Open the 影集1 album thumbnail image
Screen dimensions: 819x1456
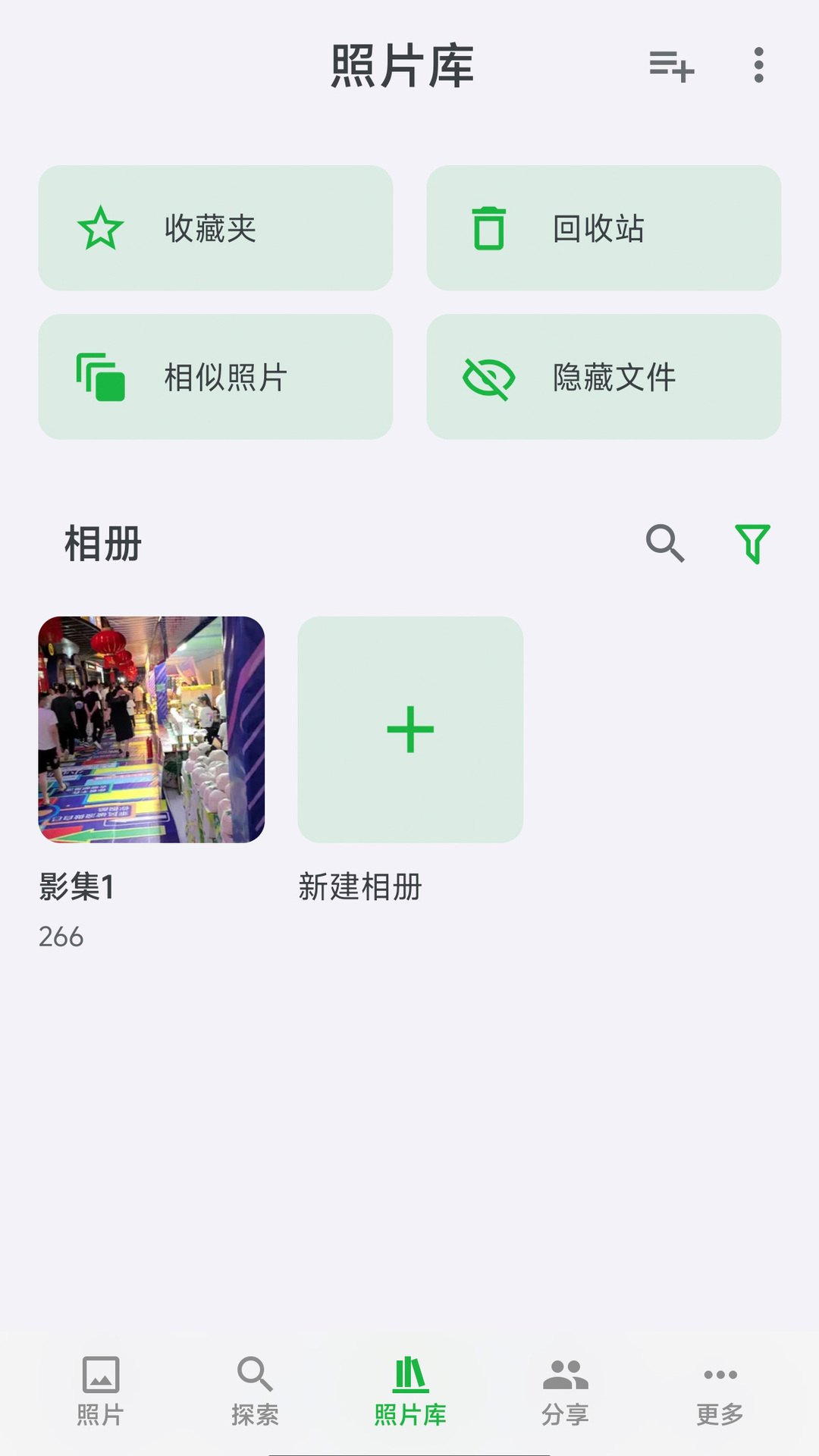pyautogui.click(x=152, y=730)
